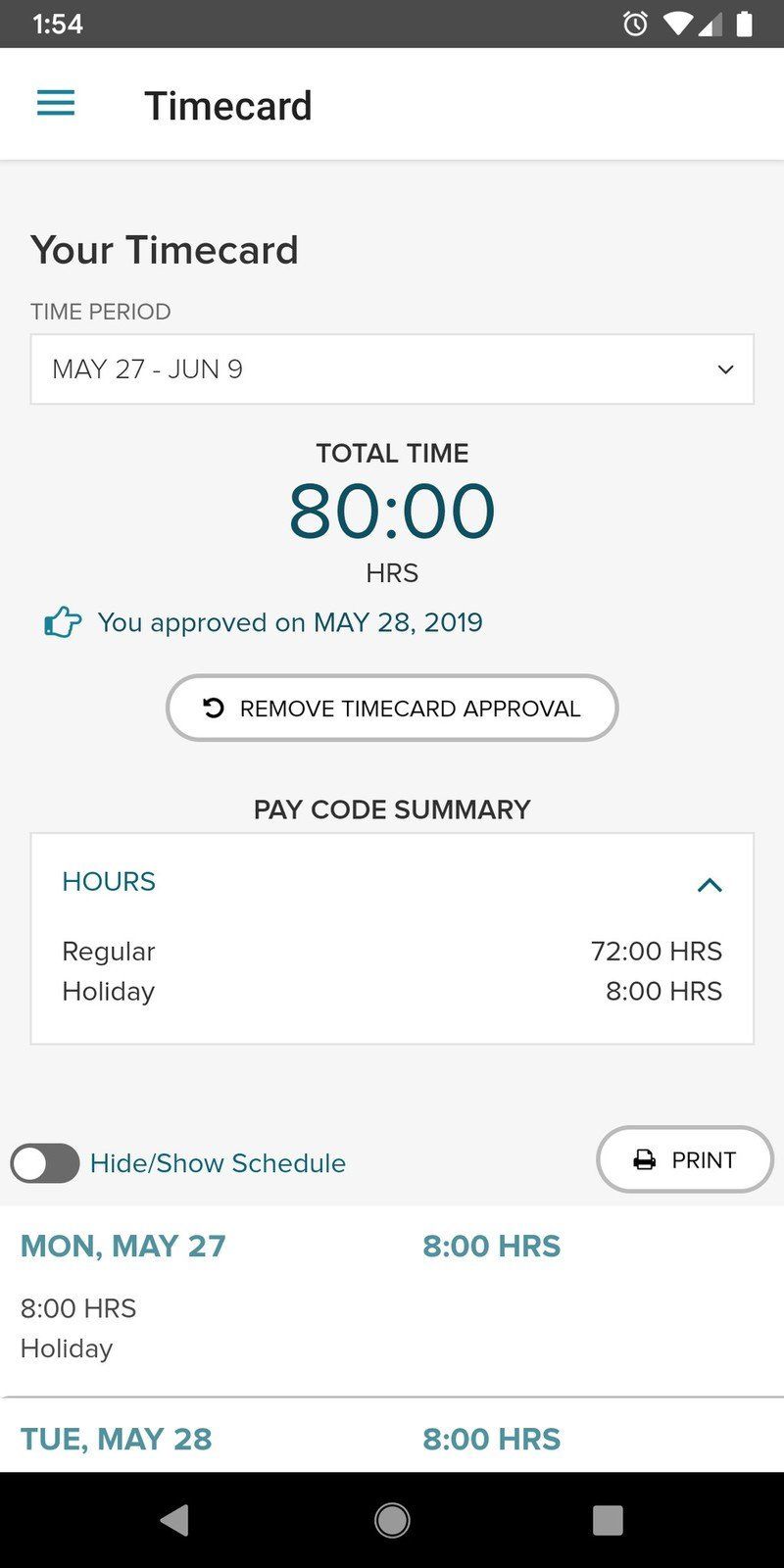Open the TIME PERIOD dropdown
This screenshot has width=784, height=1568.
392,369
